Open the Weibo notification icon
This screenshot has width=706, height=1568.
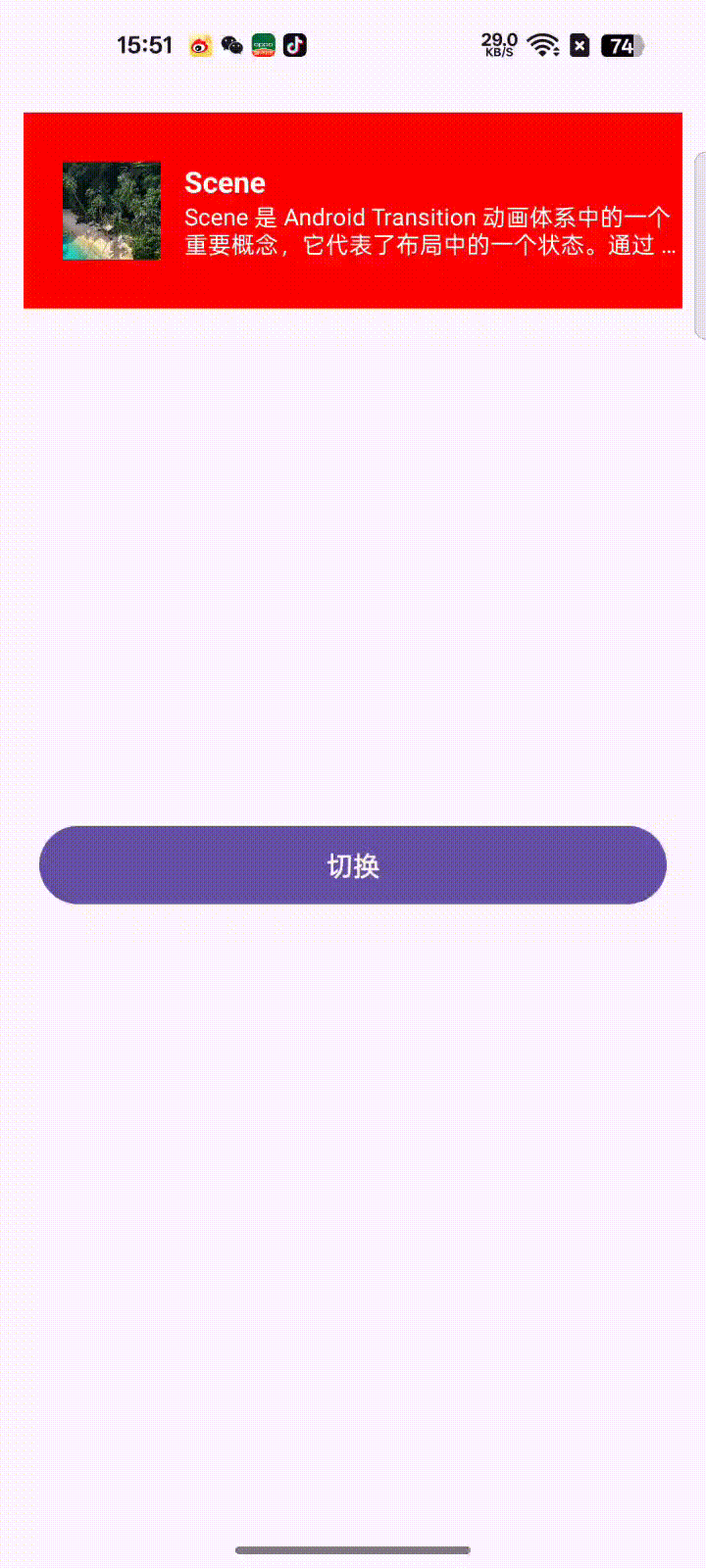coord(200,44)
